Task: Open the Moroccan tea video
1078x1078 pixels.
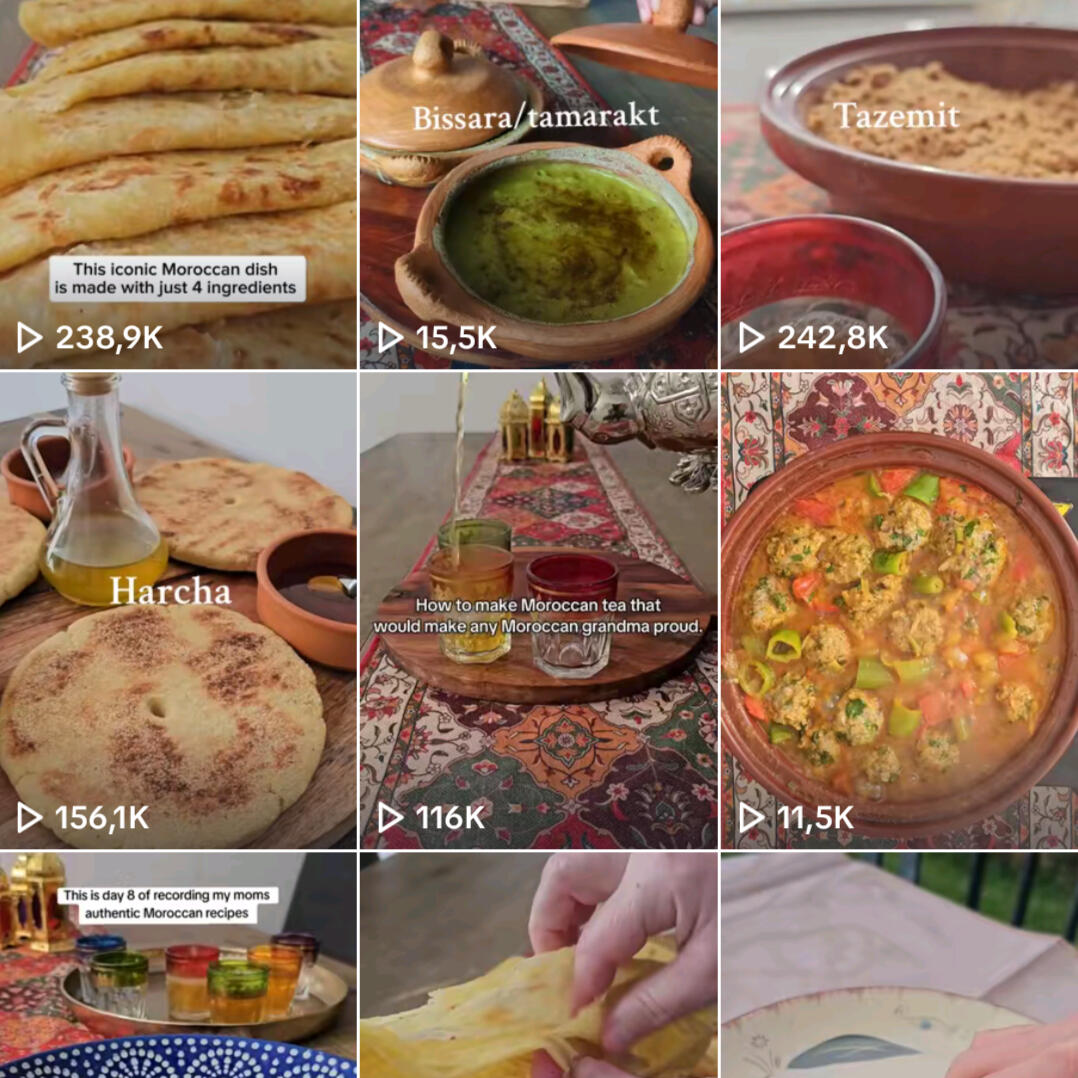Action: [x=538, y=610]
